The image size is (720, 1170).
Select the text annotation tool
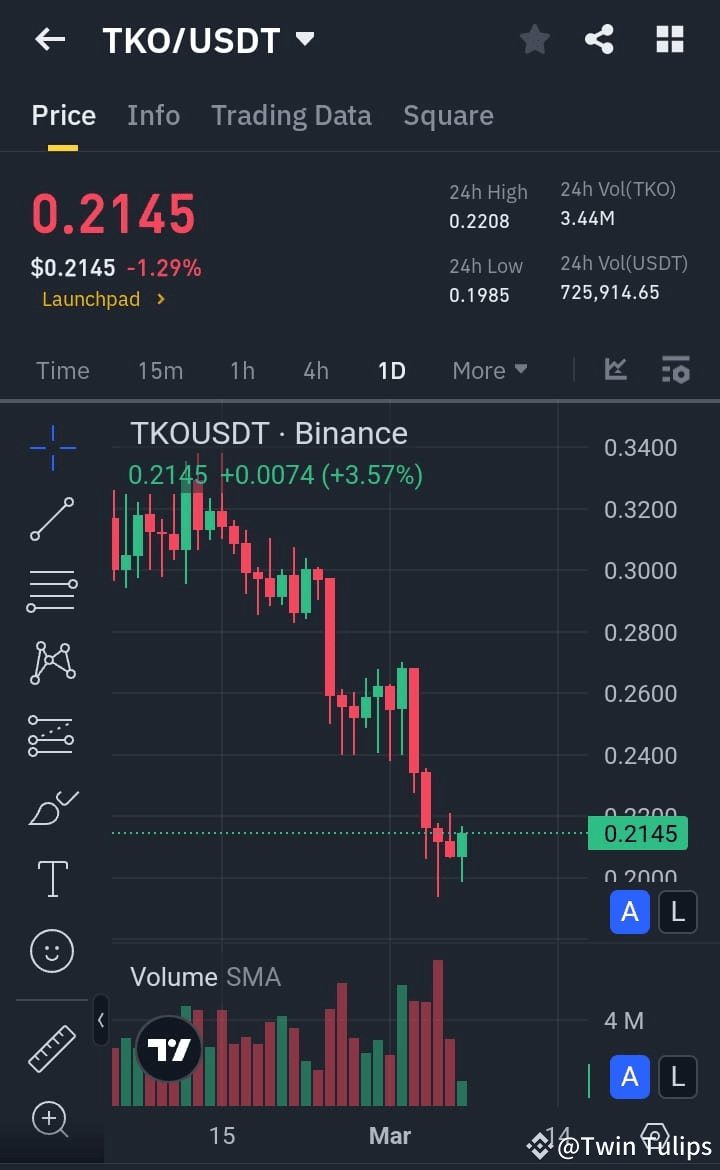50,879
